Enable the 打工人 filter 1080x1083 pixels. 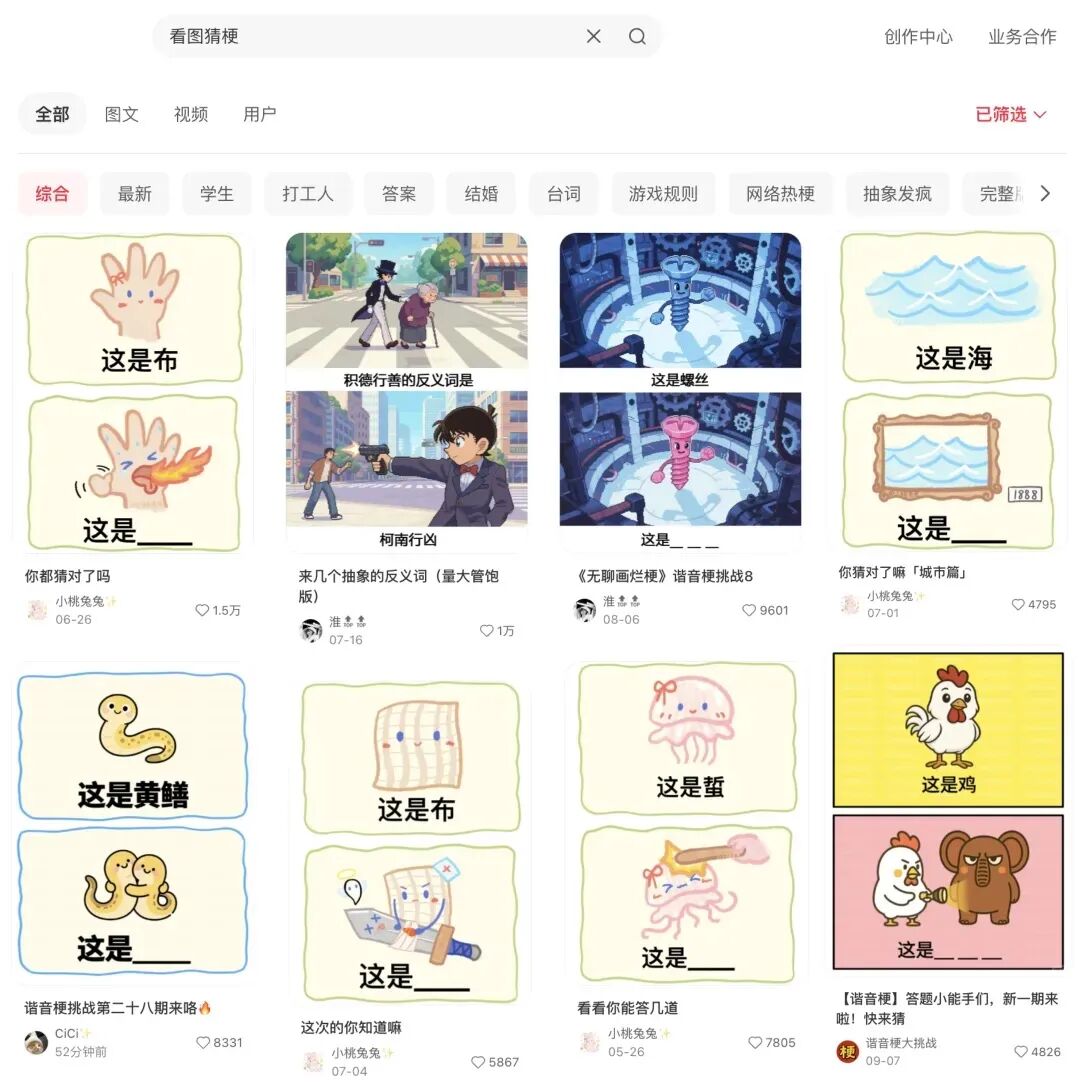tap(307, 193)
